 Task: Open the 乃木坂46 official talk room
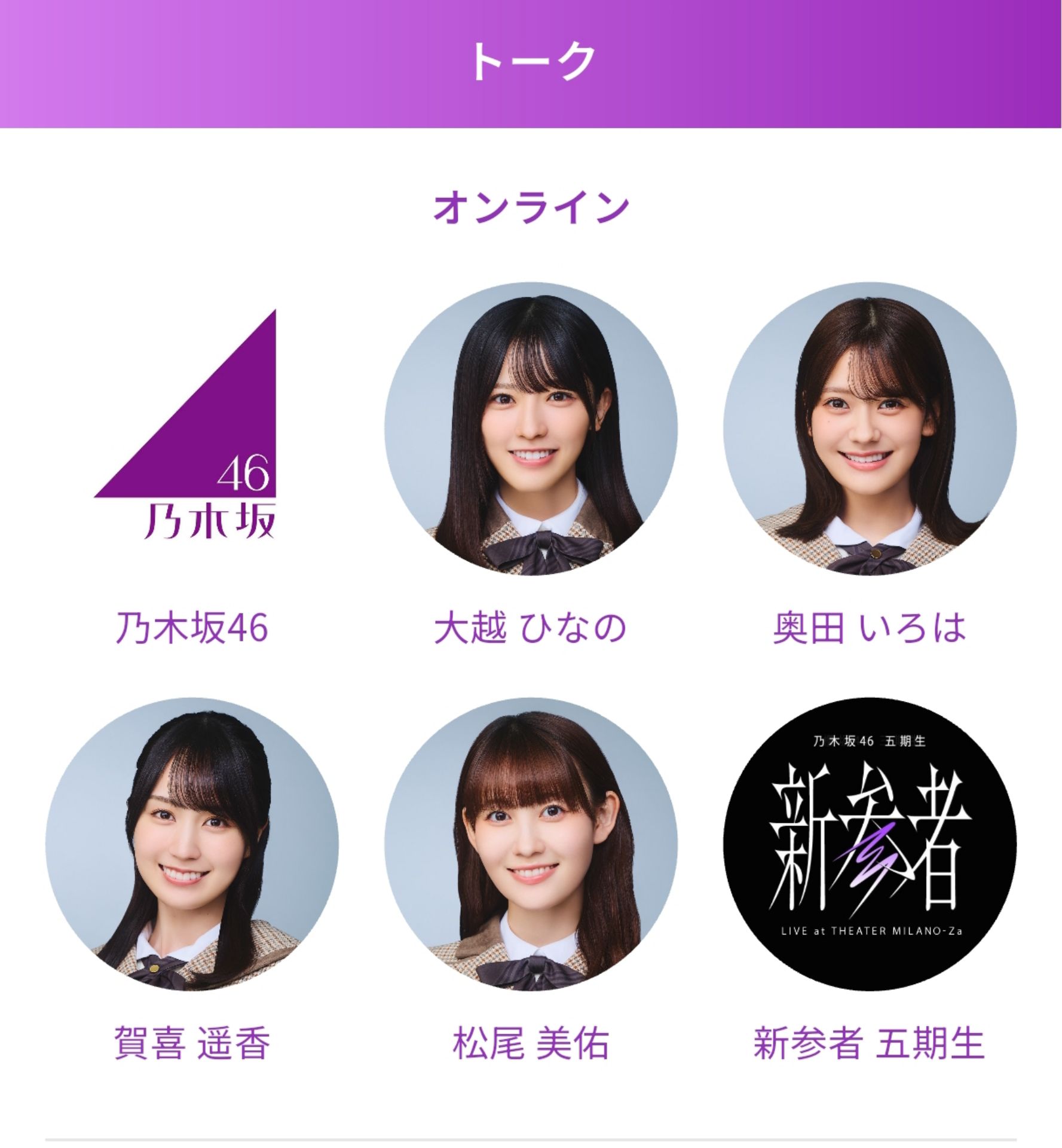191,428
